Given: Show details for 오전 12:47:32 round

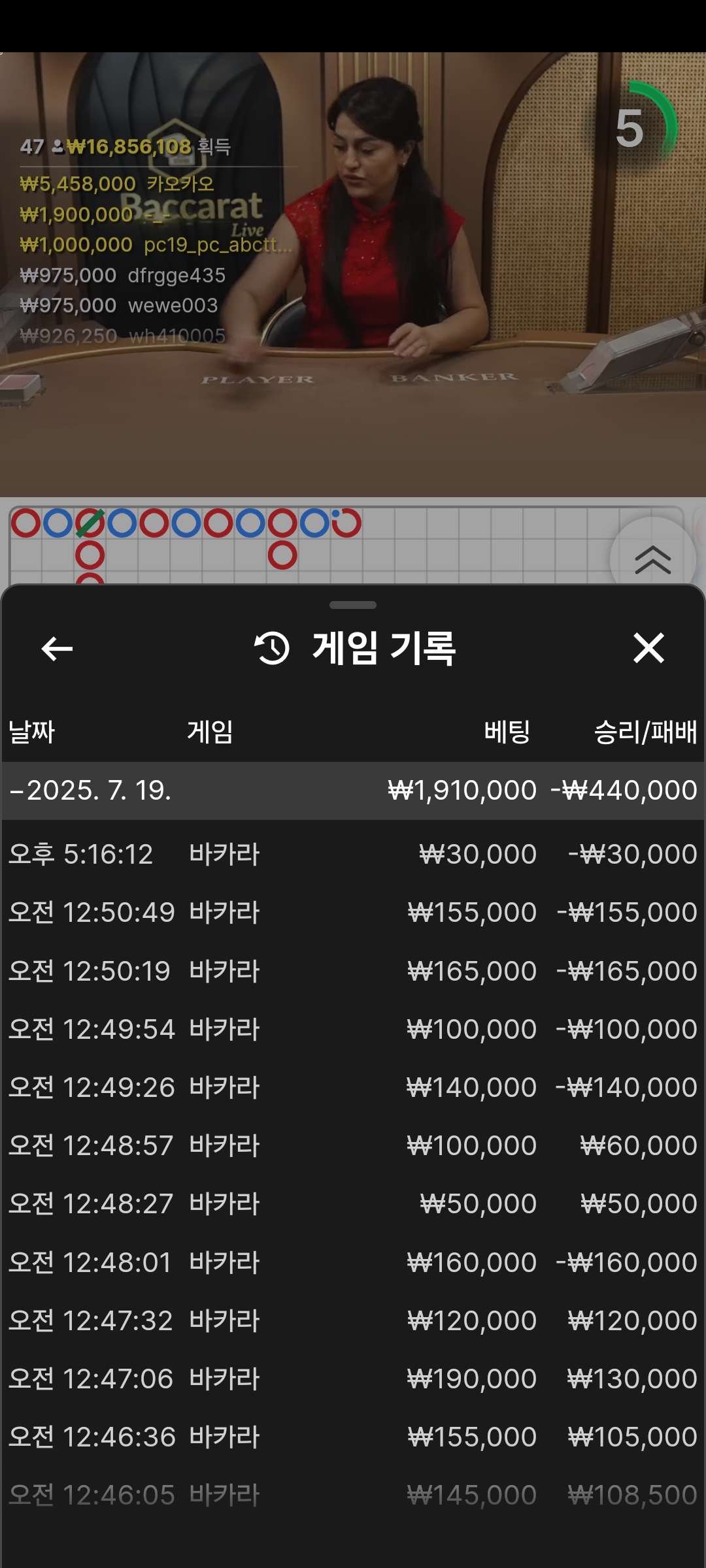Looking at the screenshot, I should tap(353, 1320).
